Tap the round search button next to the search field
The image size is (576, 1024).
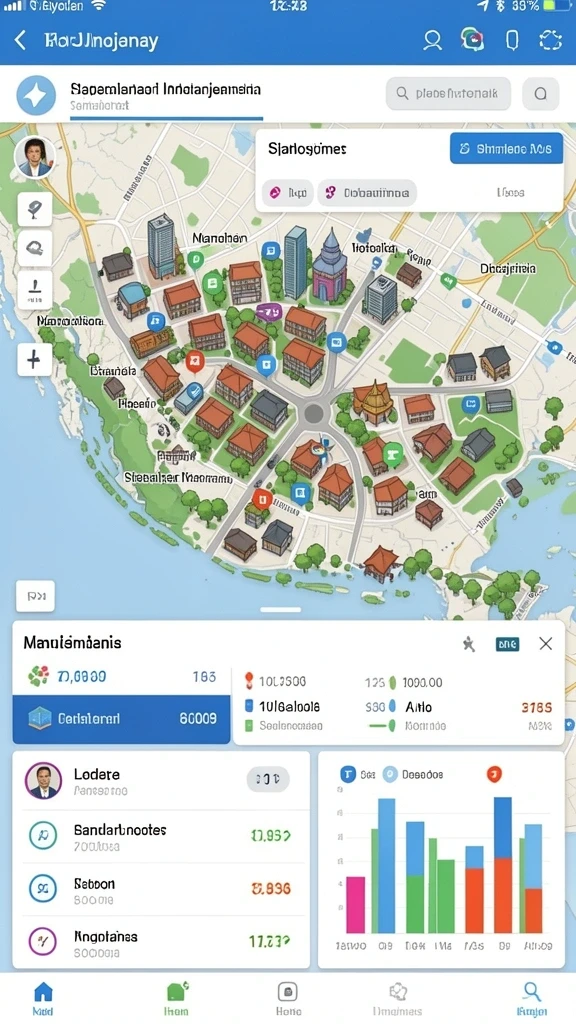tap(541, 94)
